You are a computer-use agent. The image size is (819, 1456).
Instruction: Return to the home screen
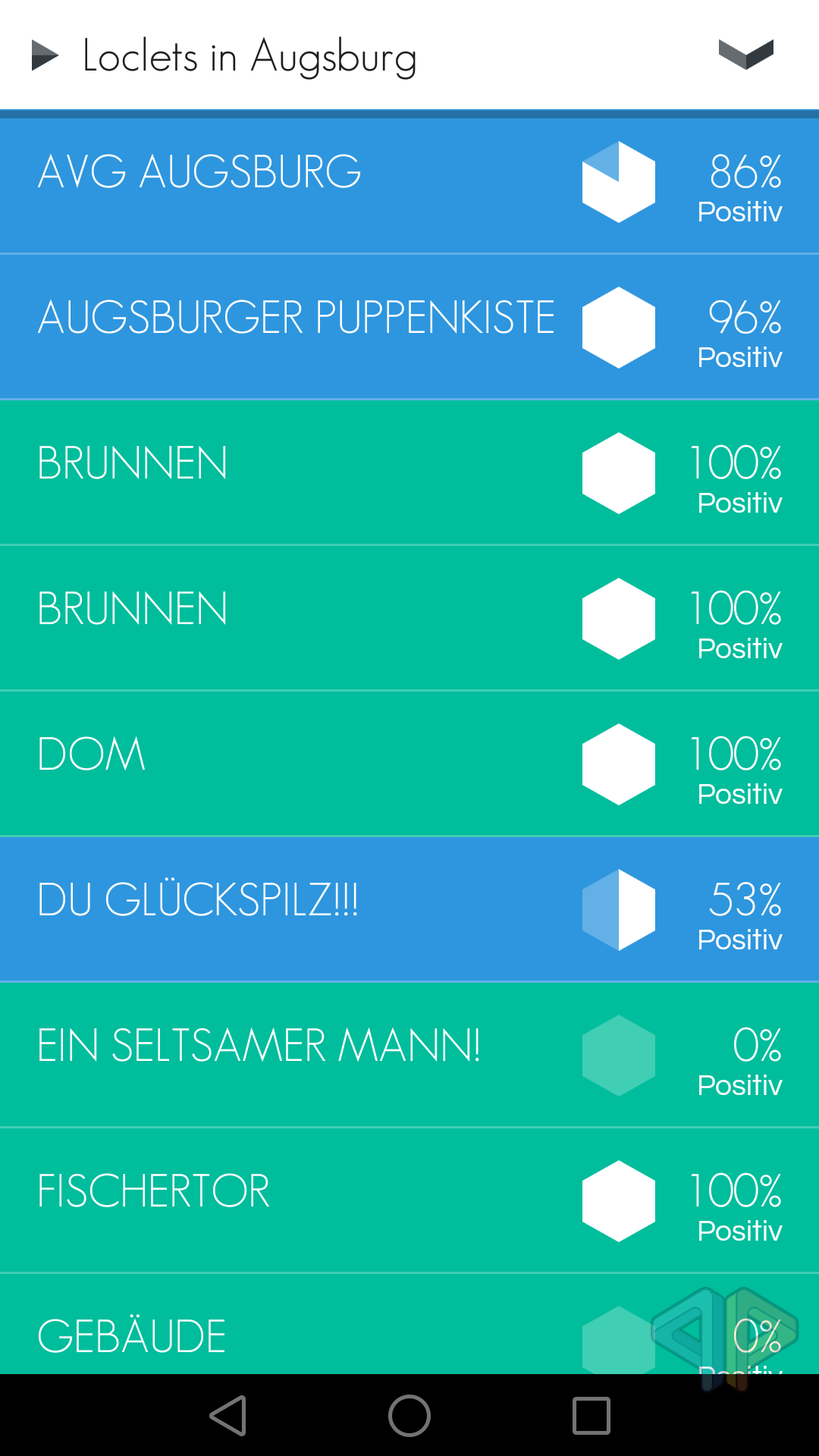tap(409, 1416)
